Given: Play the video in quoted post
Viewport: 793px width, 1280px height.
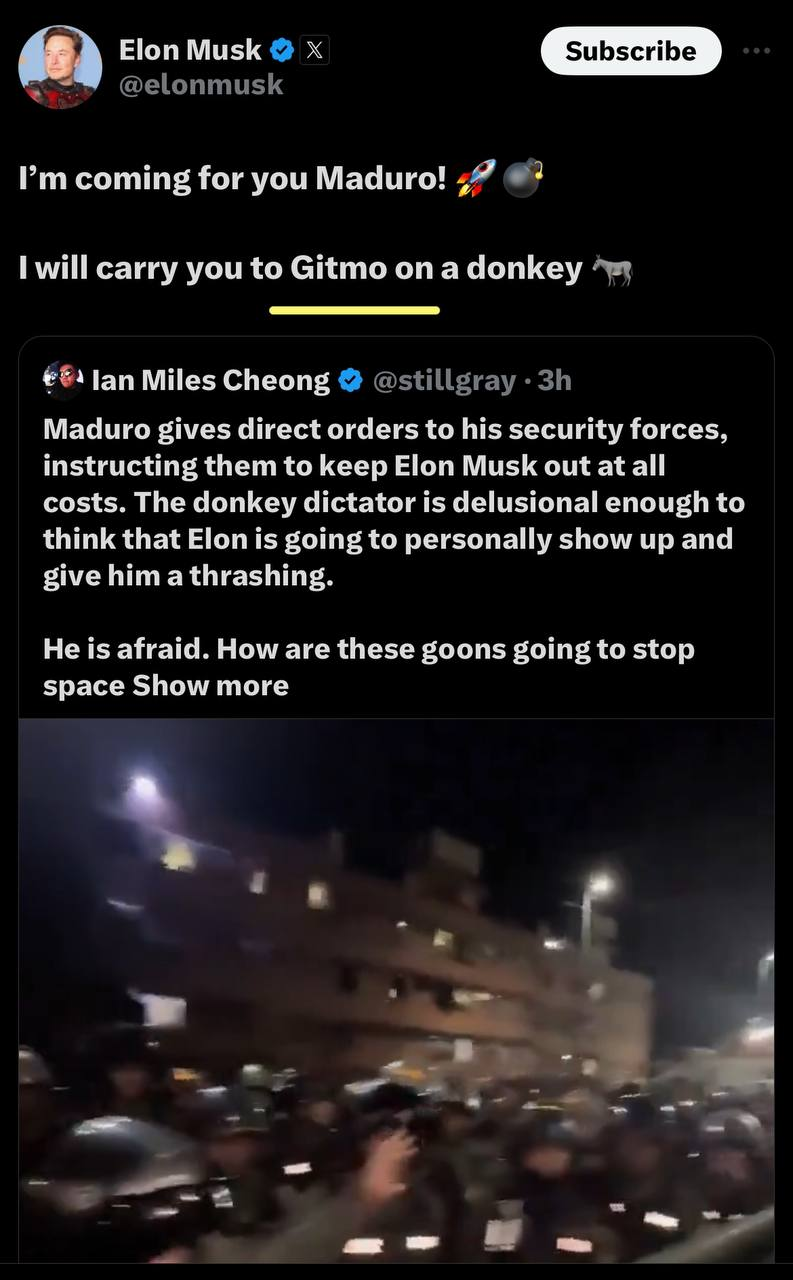Looking at the screenshot, I should coord(396,990).
